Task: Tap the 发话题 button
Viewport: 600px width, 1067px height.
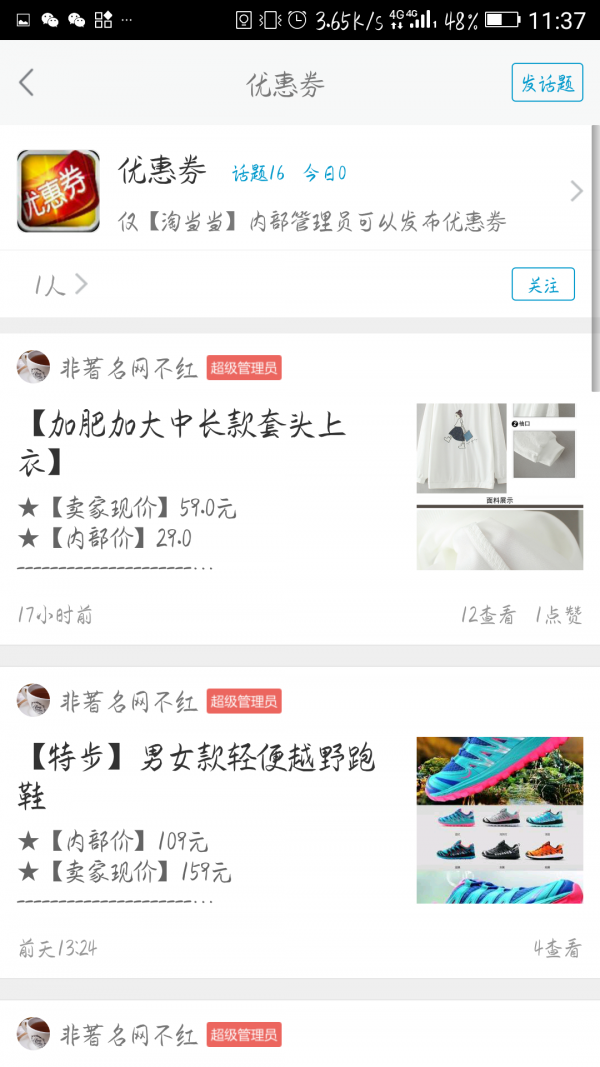Action: pos(547,83)
